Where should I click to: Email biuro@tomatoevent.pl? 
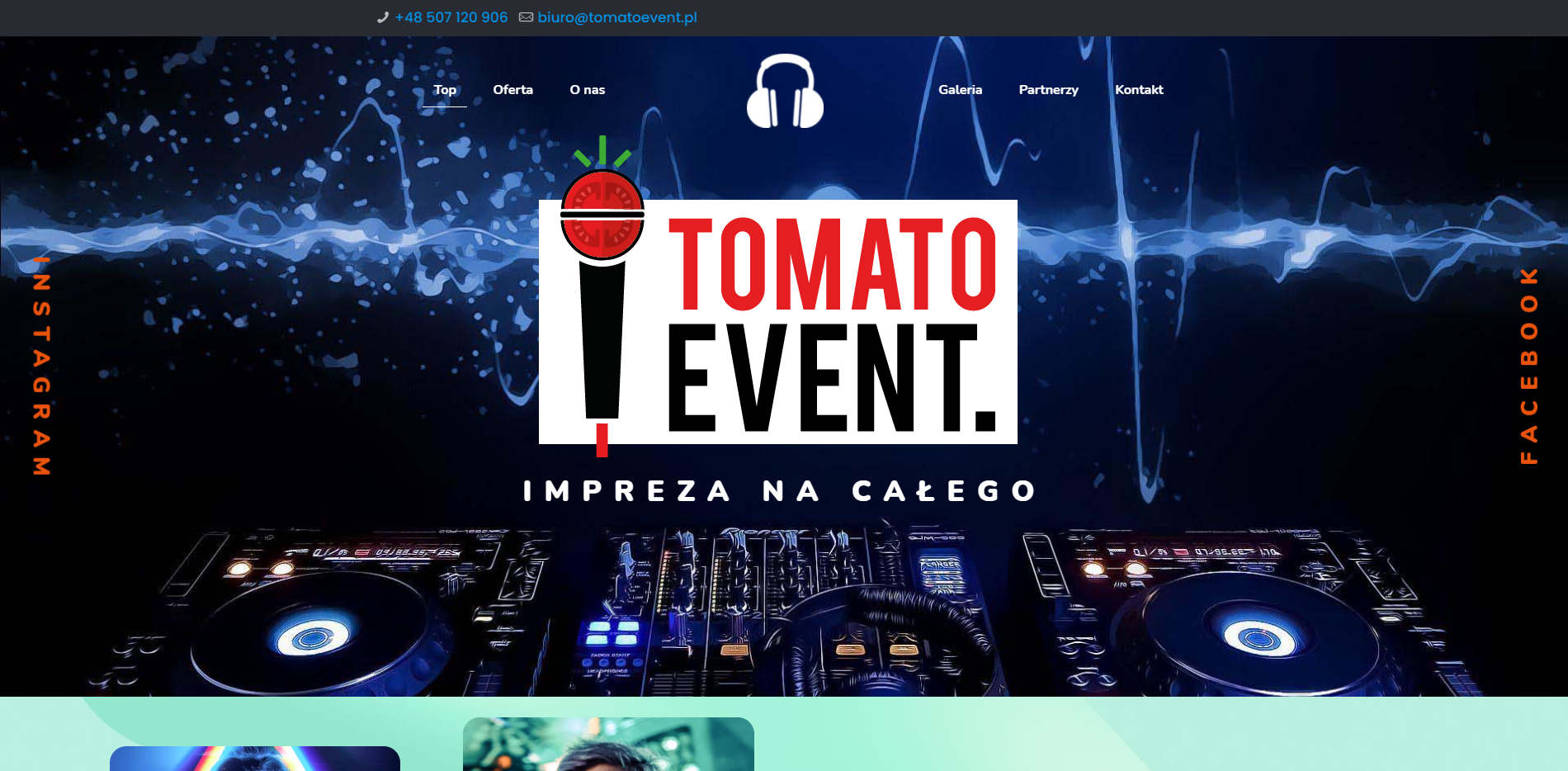(x=616, y=17)
